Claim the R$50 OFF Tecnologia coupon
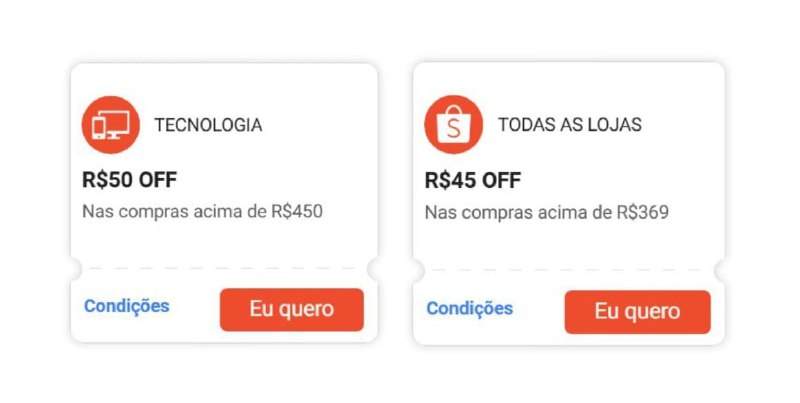800x403 pixels. 291,309
